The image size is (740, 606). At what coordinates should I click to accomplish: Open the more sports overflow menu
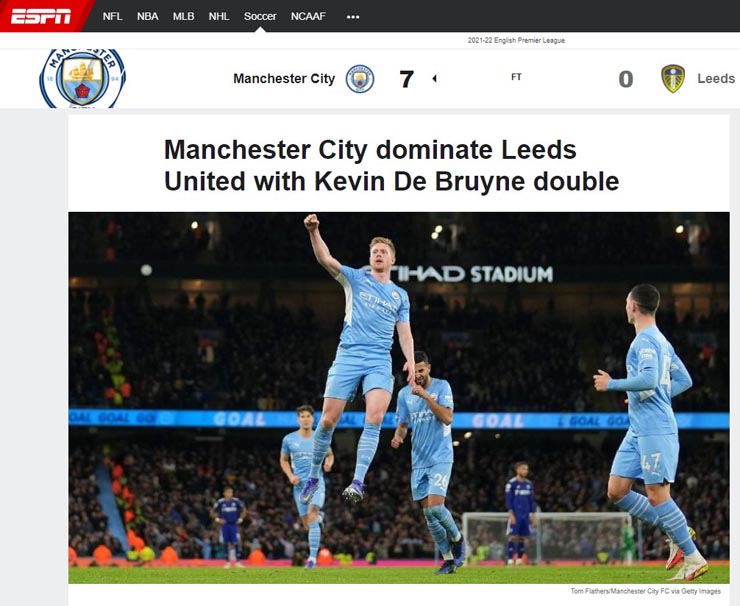point(352,17)
